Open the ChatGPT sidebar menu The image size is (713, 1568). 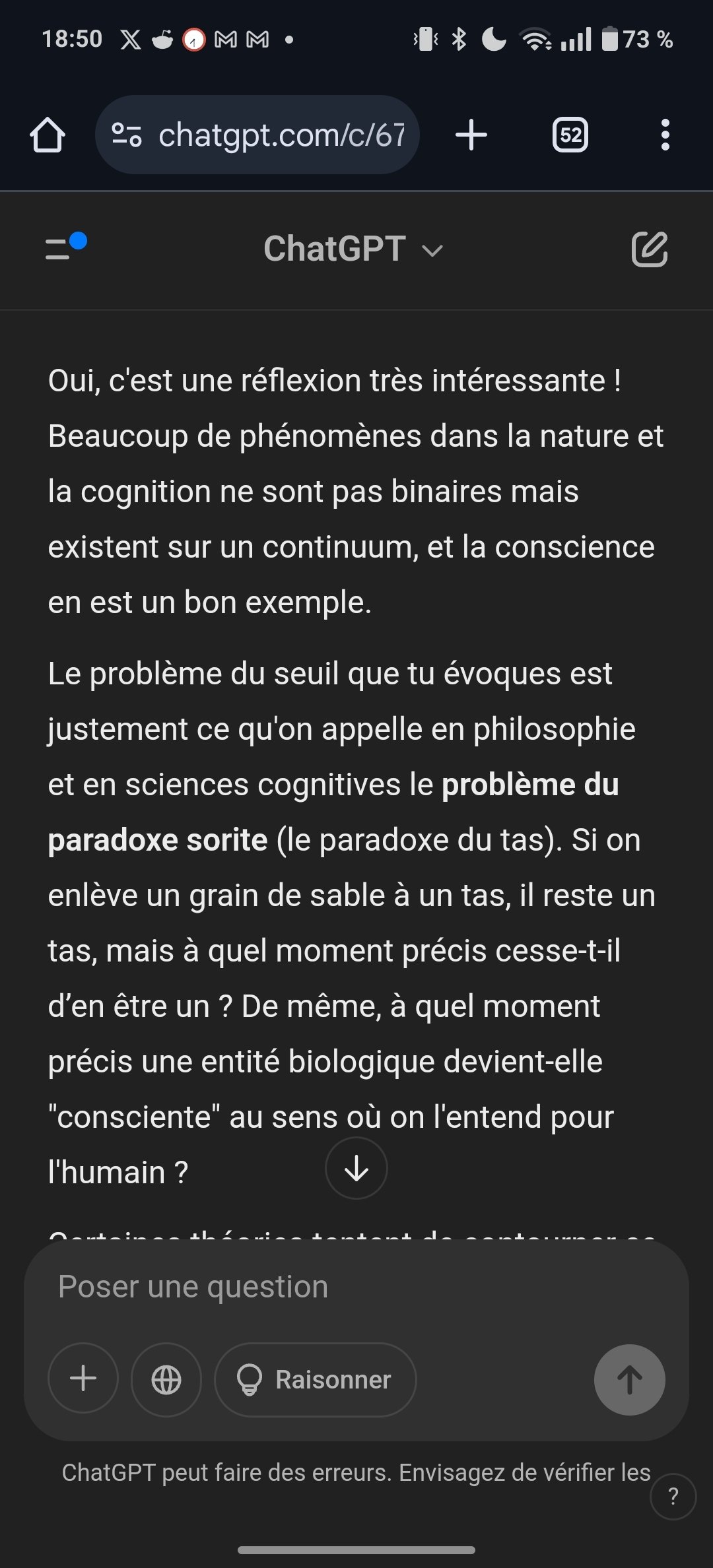(x=65, y=247)
